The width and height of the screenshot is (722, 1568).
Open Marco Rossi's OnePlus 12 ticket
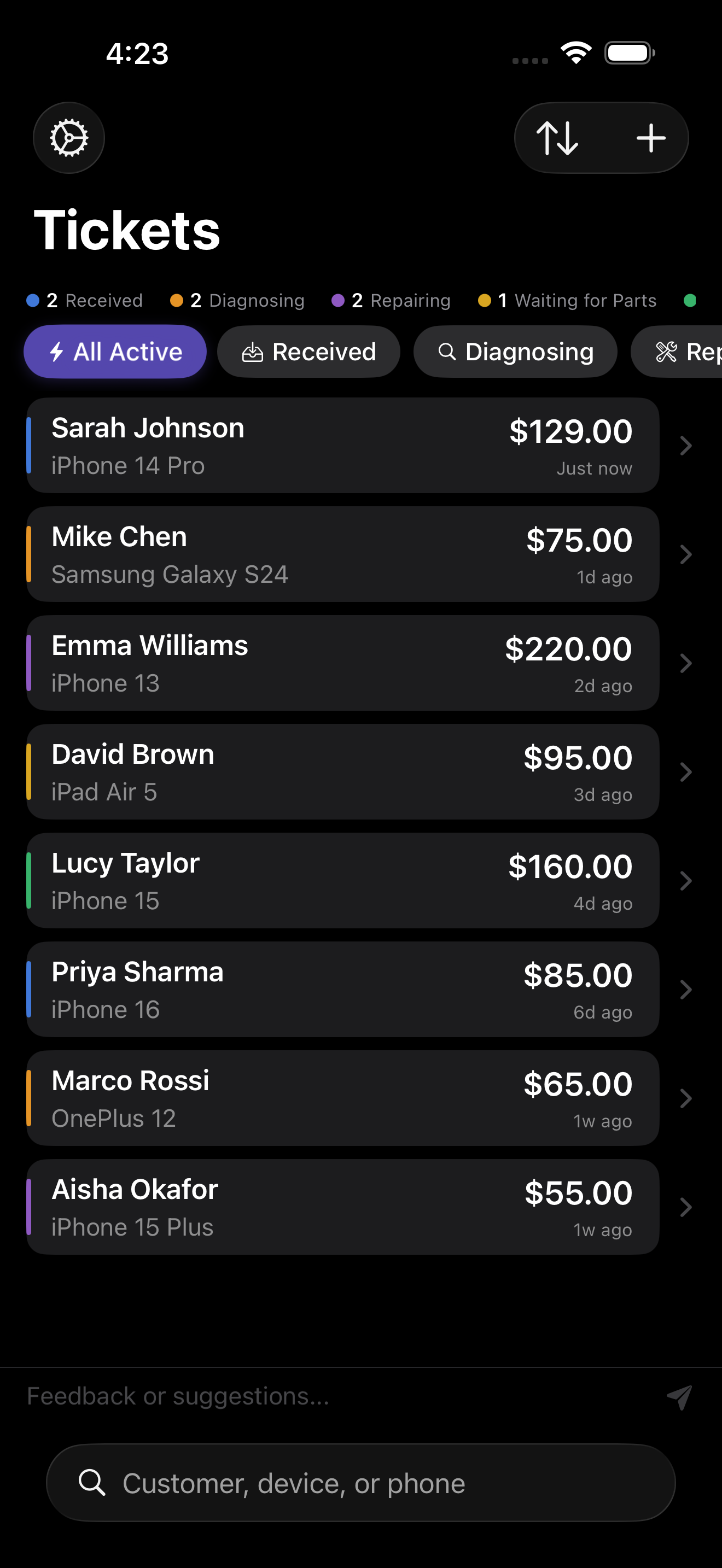[x=342, y=1098]
